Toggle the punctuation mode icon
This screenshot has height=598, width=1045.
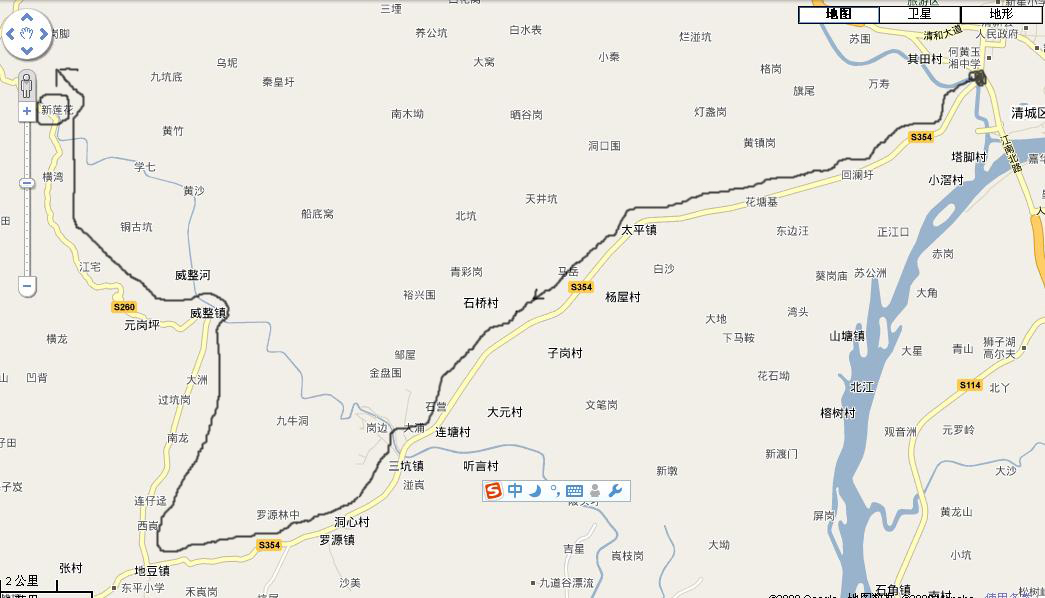pyautogui.click(x=555, y=491)
